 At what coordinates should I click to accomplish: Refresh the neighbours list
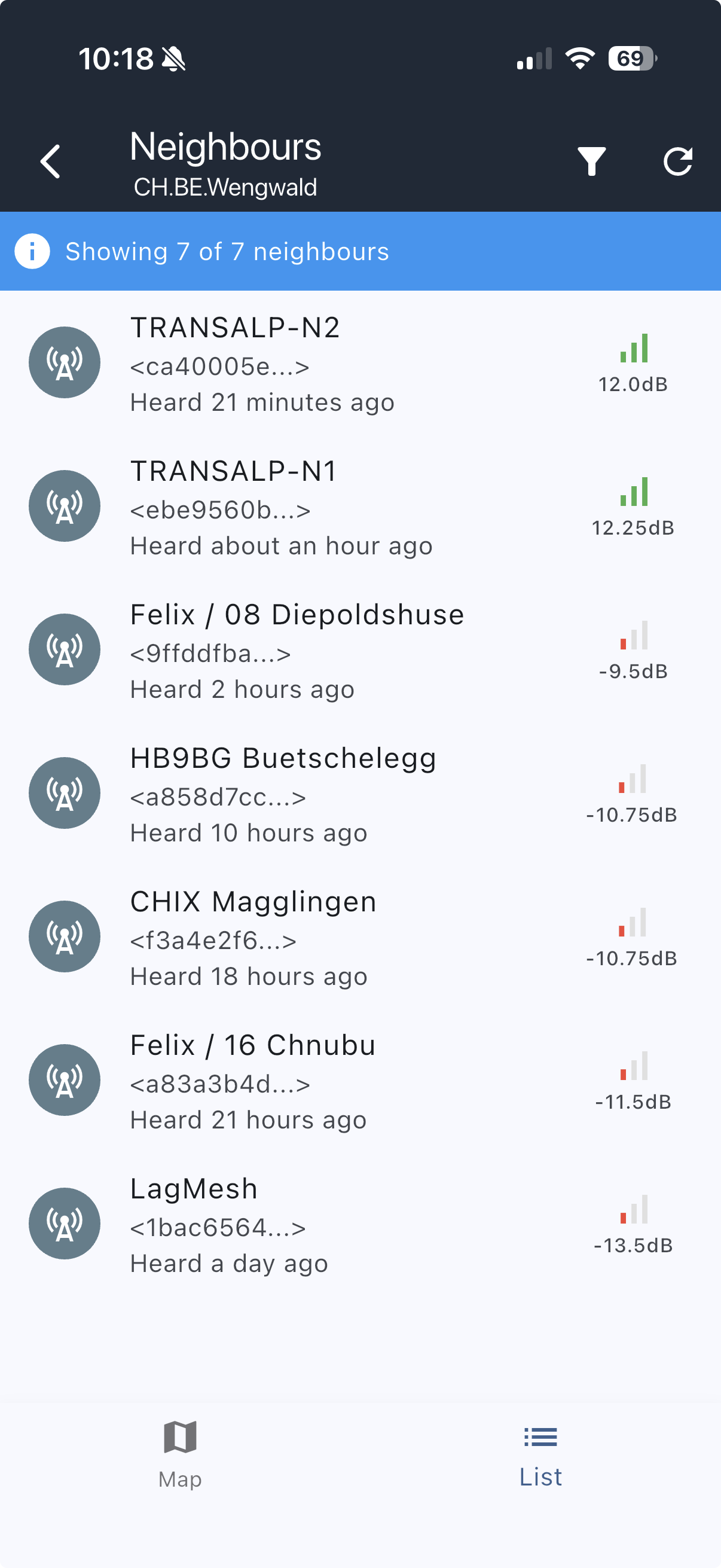pyautogui.click(x=678, y=161)
